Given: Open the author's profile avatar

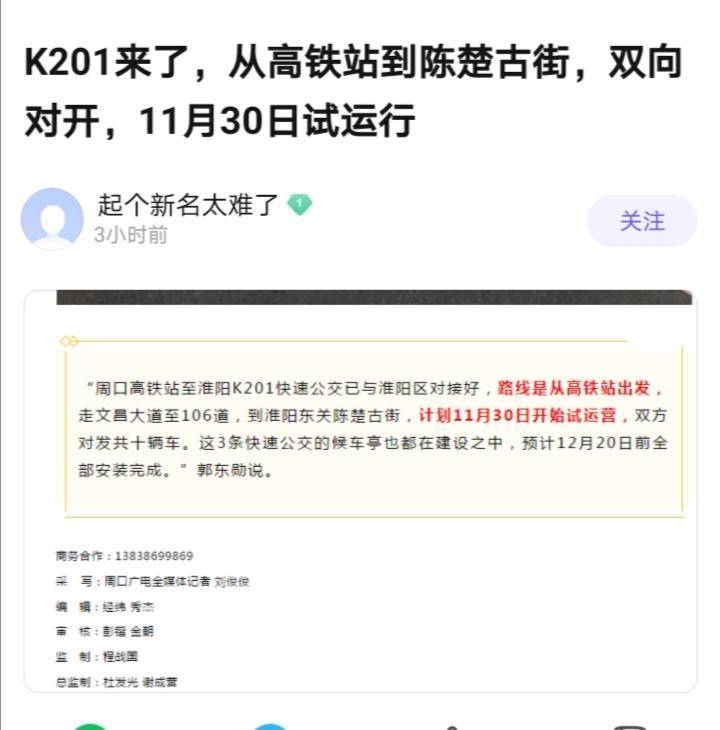Looking at the screenshot, I should coord(52,219).
